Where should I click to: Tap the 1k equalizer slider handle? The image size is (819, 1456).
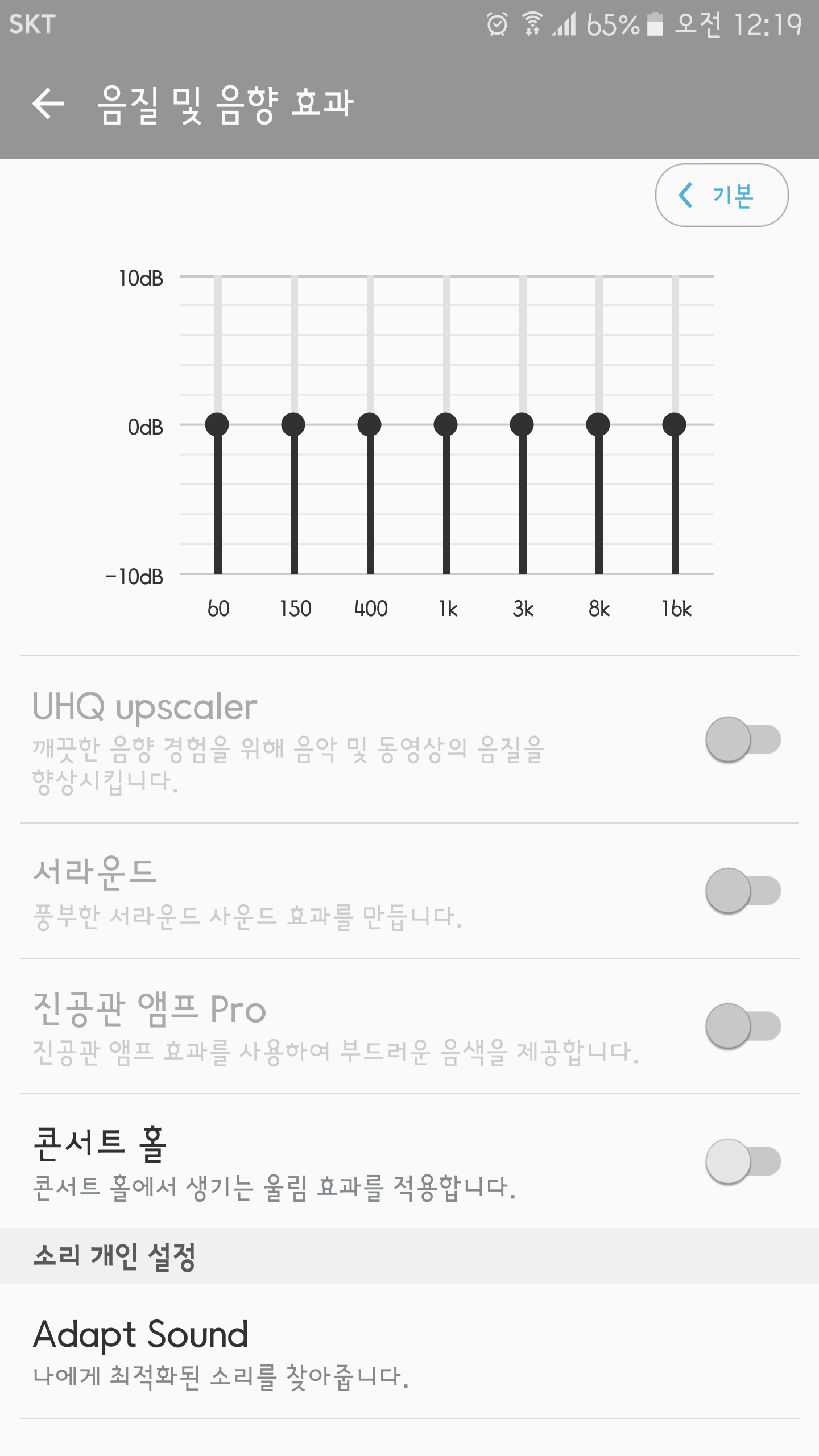pyautogui.click(x=446, y=424)
